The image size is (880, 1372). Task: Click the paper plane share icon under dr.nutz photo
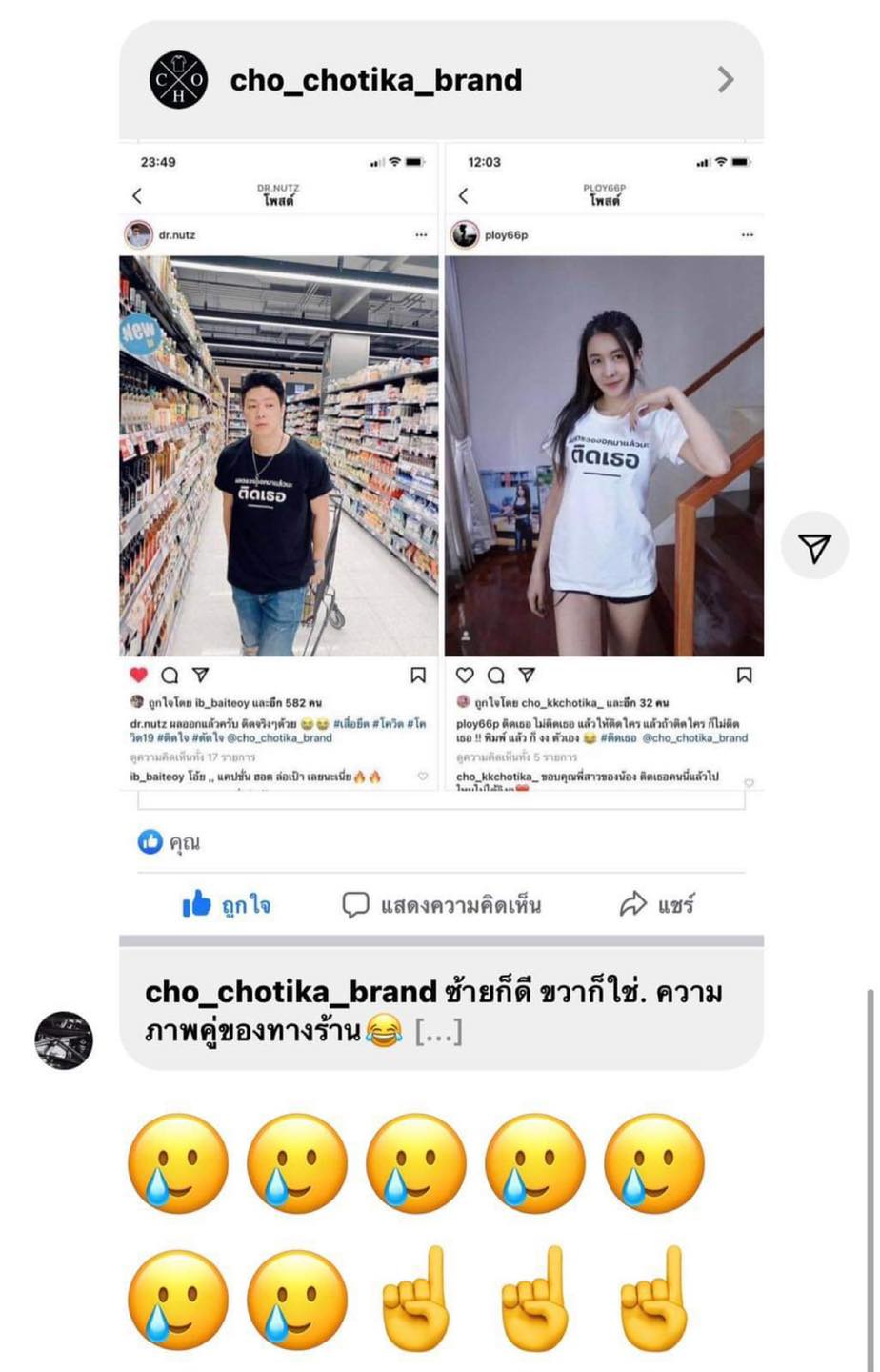200,676
